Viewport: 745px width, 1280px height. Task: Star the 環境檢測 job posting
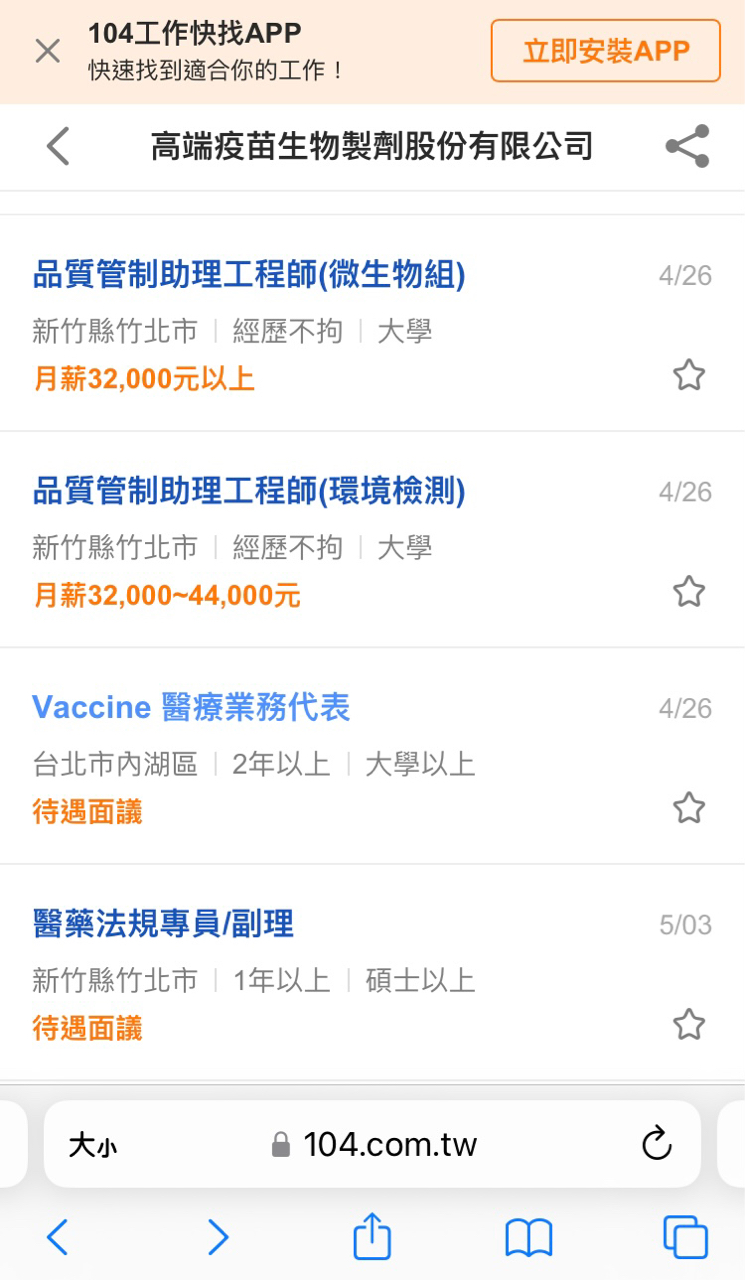688,592
